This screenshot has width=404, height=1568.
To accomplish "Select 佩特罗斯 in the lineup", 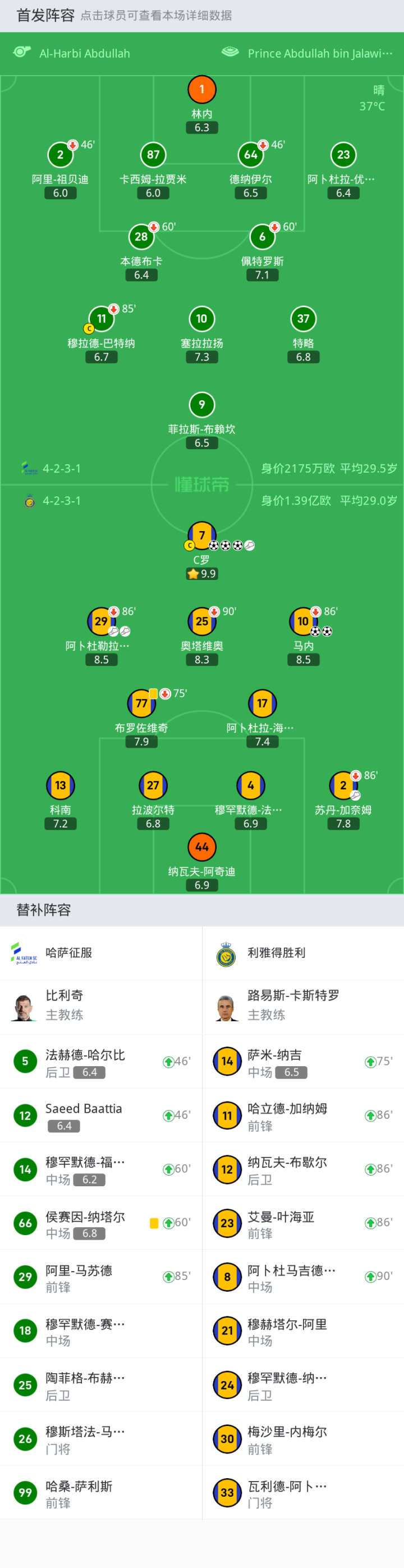I will pos(262,237).
